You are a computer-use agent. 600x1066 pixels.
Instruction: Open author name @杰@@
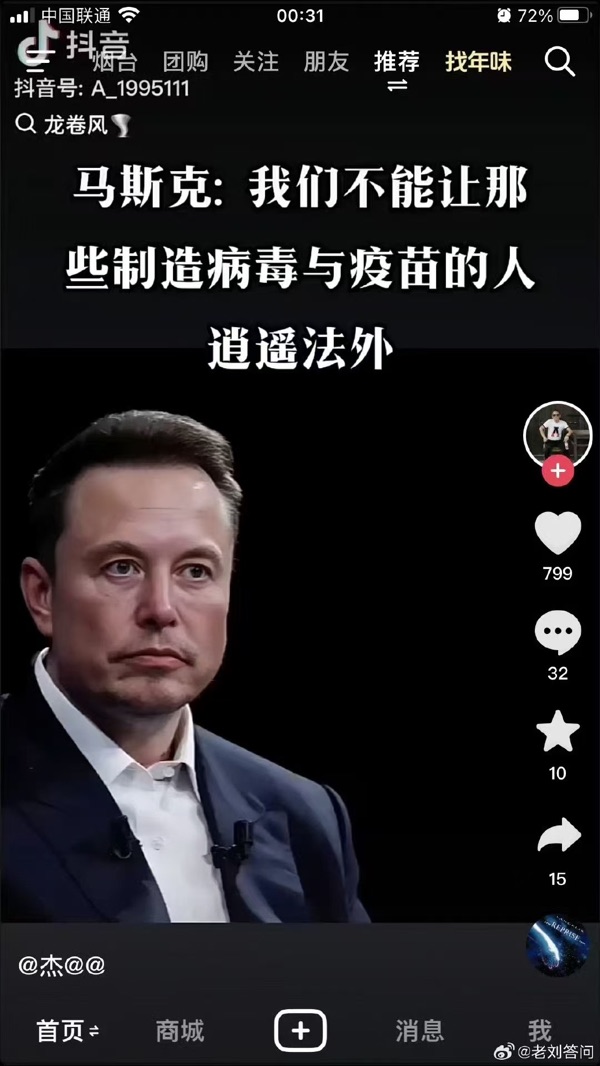click(x=62, y=965)
